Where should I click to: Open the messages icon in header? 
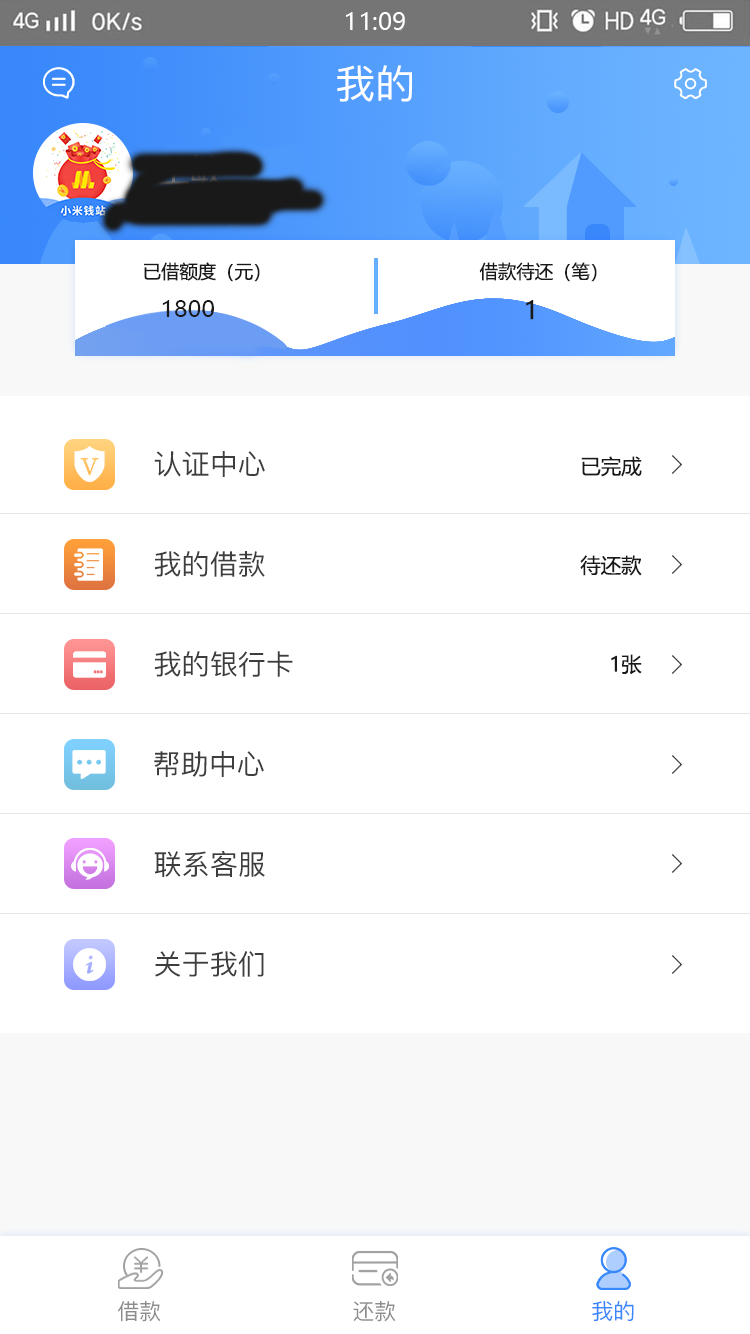click(x=59, y=83)
